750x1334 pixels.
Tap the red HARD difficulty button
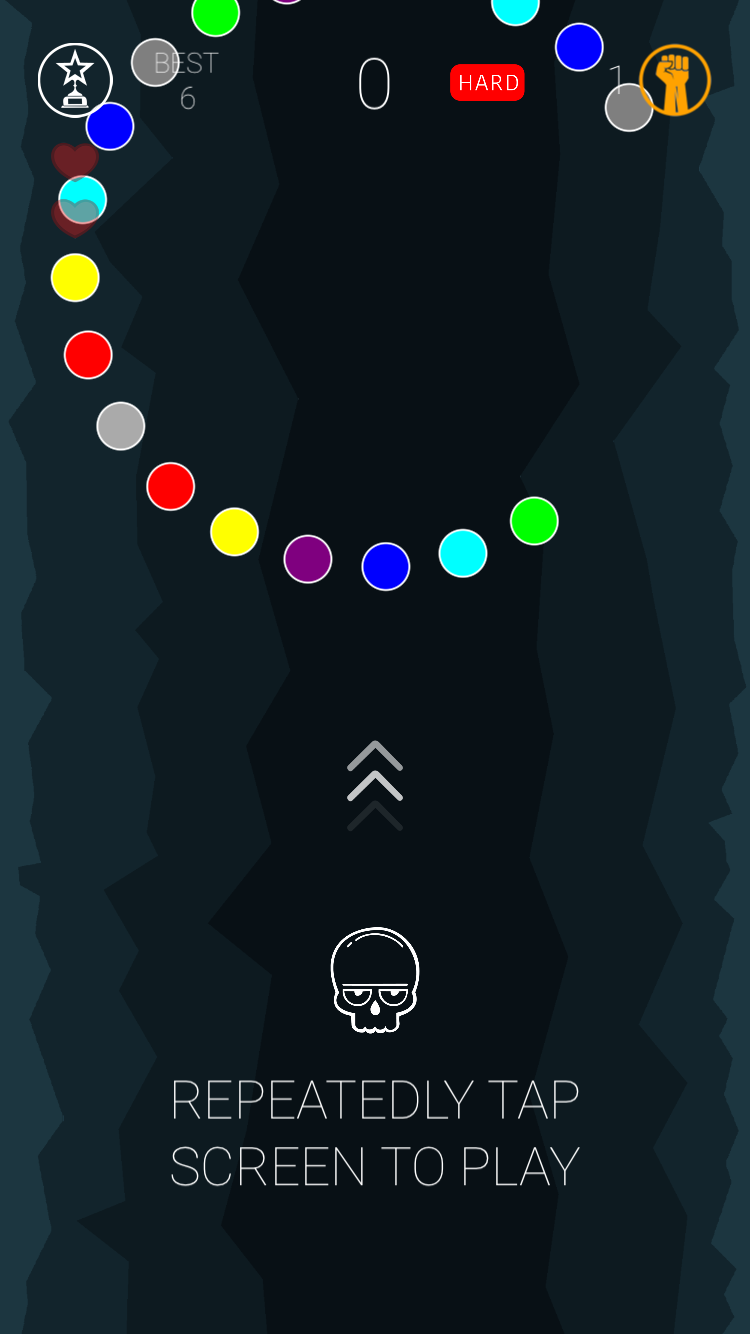point(488,83)
